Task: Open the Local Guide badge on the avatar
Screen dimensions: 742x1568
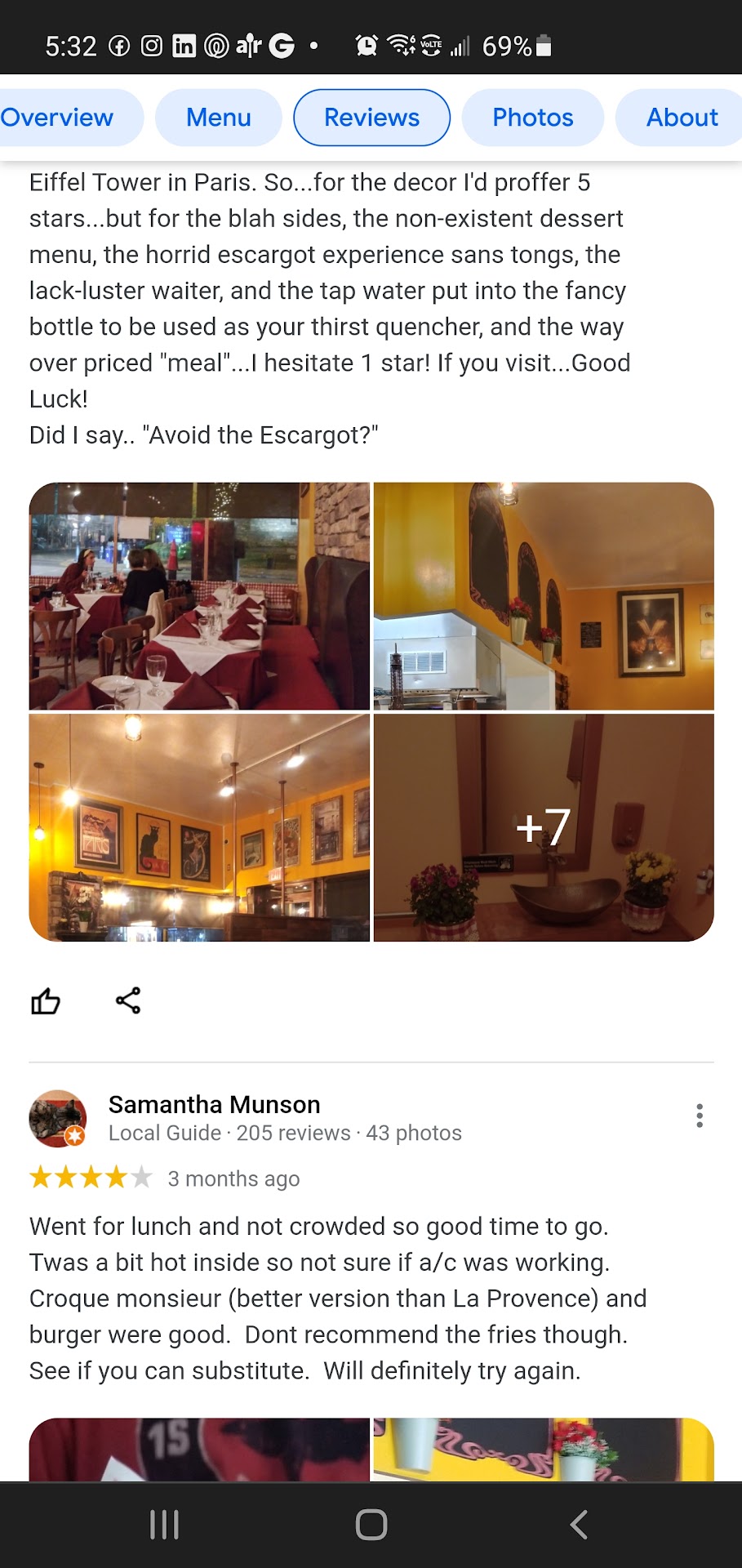Action: click(73, 1135)
